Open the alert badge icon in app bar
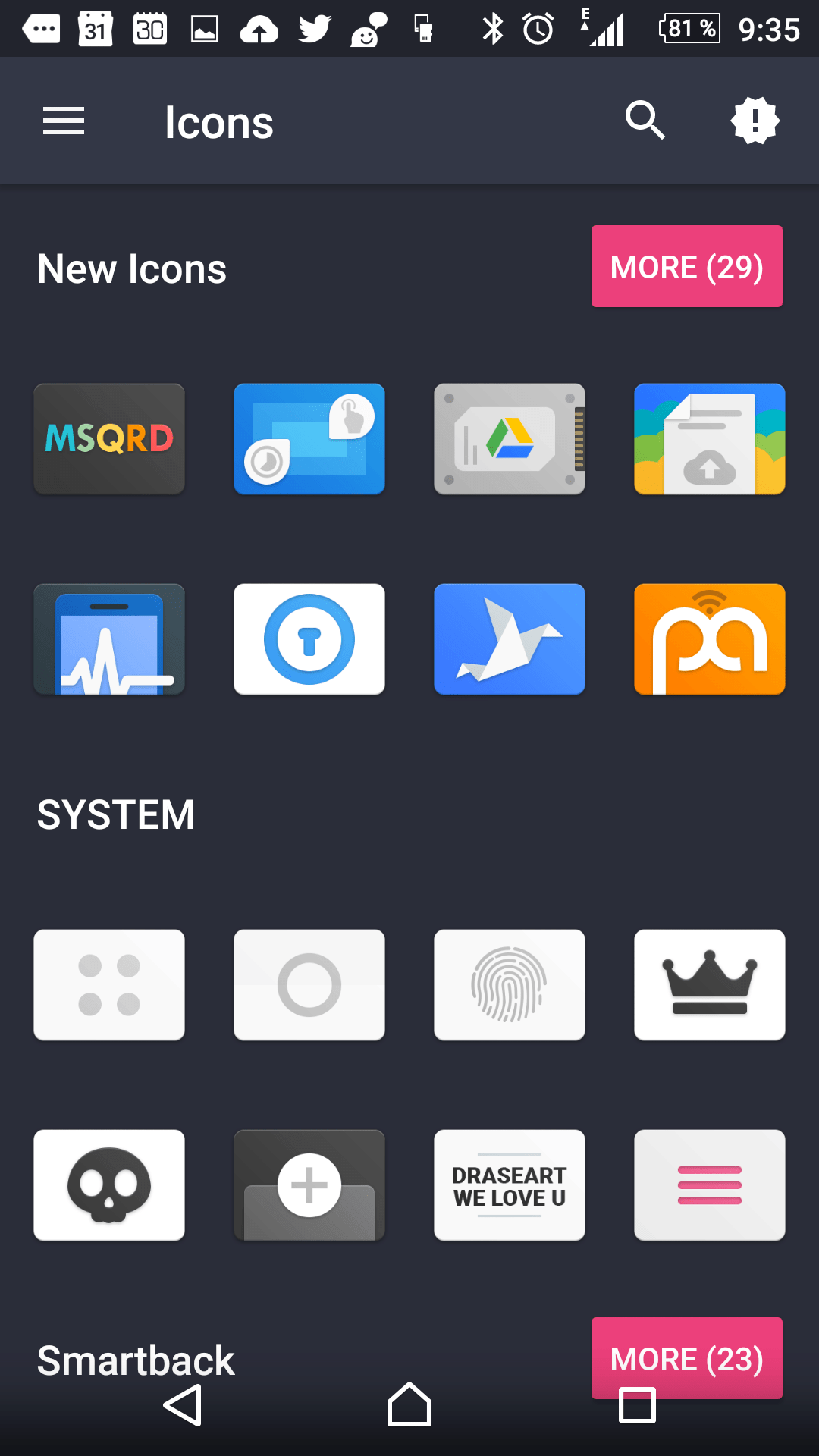Viewport: 819px width, 1456px height. pyautogui.click(x=755, y=121)
